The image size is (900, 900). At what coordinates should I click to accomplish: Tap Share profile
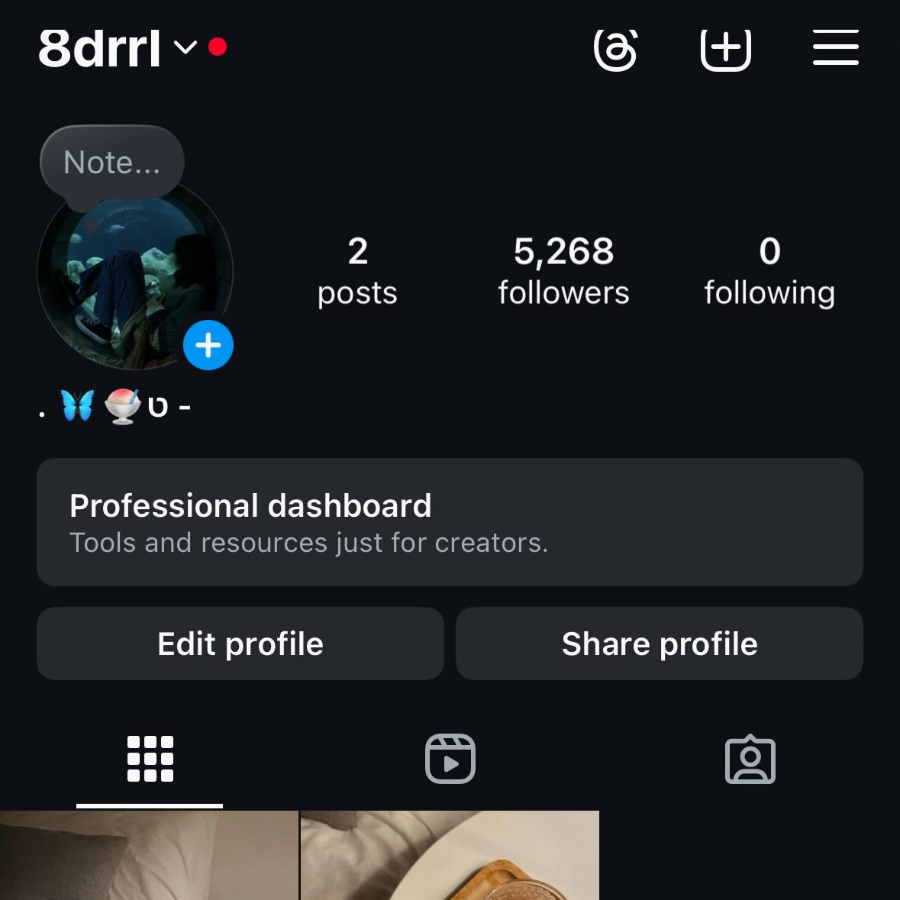click(x=659, y=644)
